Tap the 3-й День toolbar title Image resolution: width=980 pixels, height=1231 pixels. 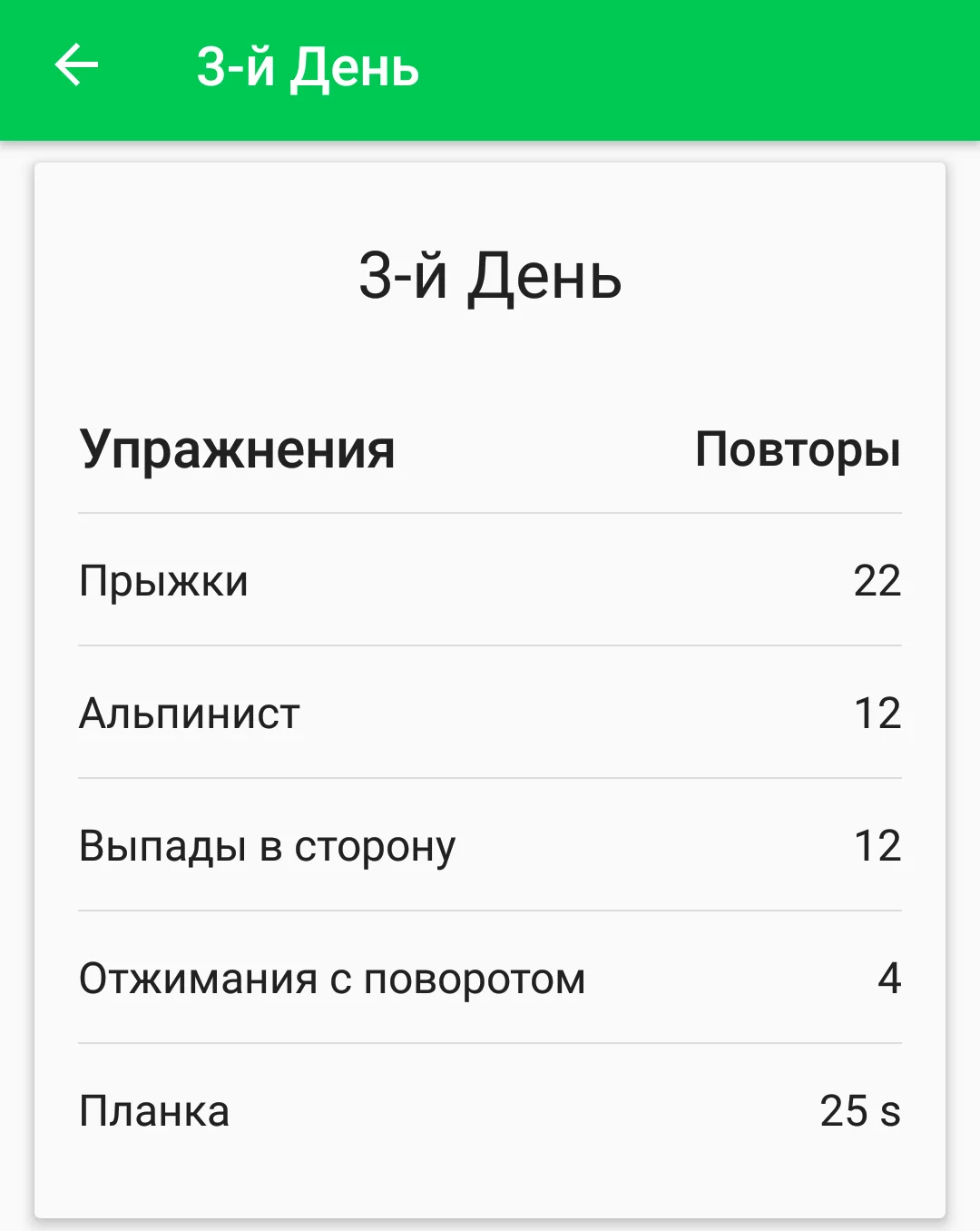309,66
